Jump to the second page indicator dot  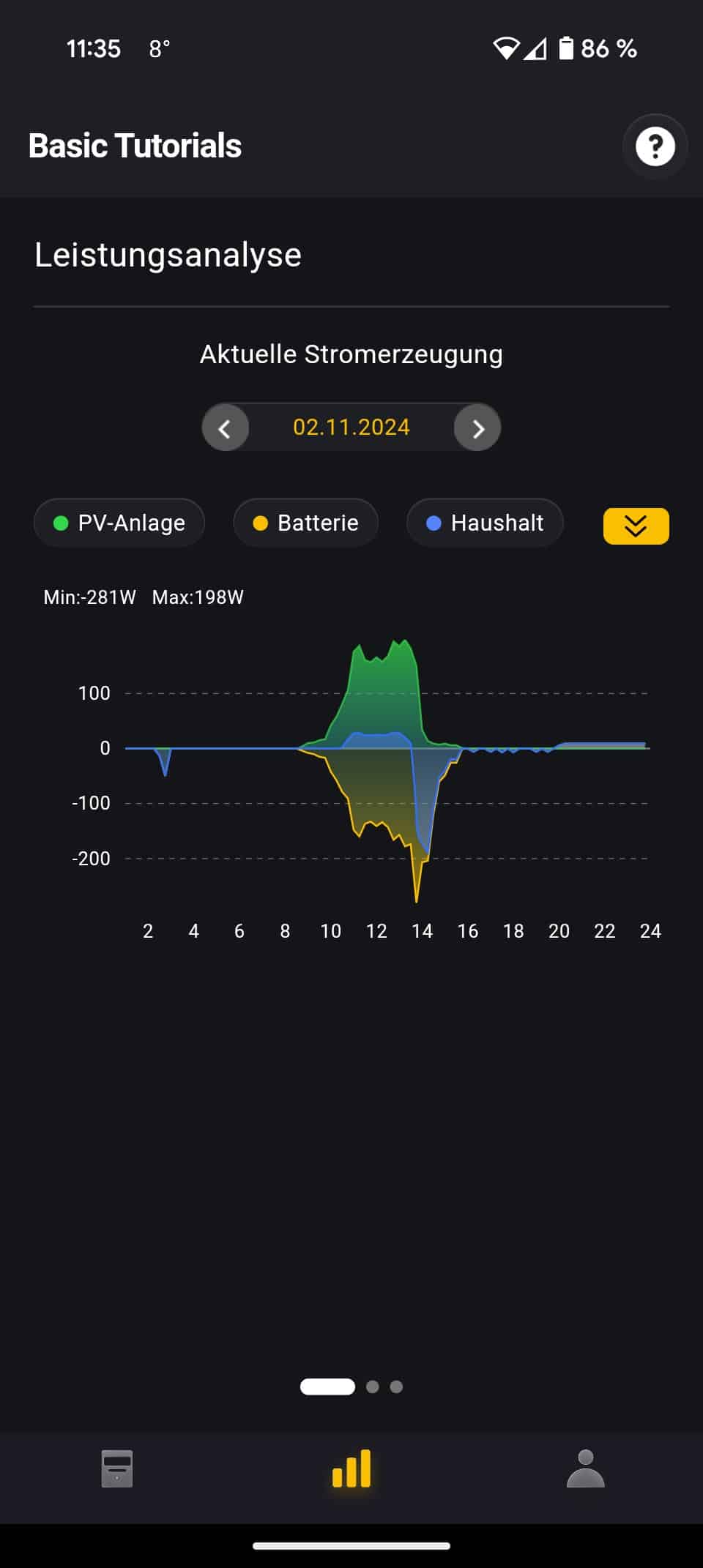pyautogui.click(x=373, y=1386)
